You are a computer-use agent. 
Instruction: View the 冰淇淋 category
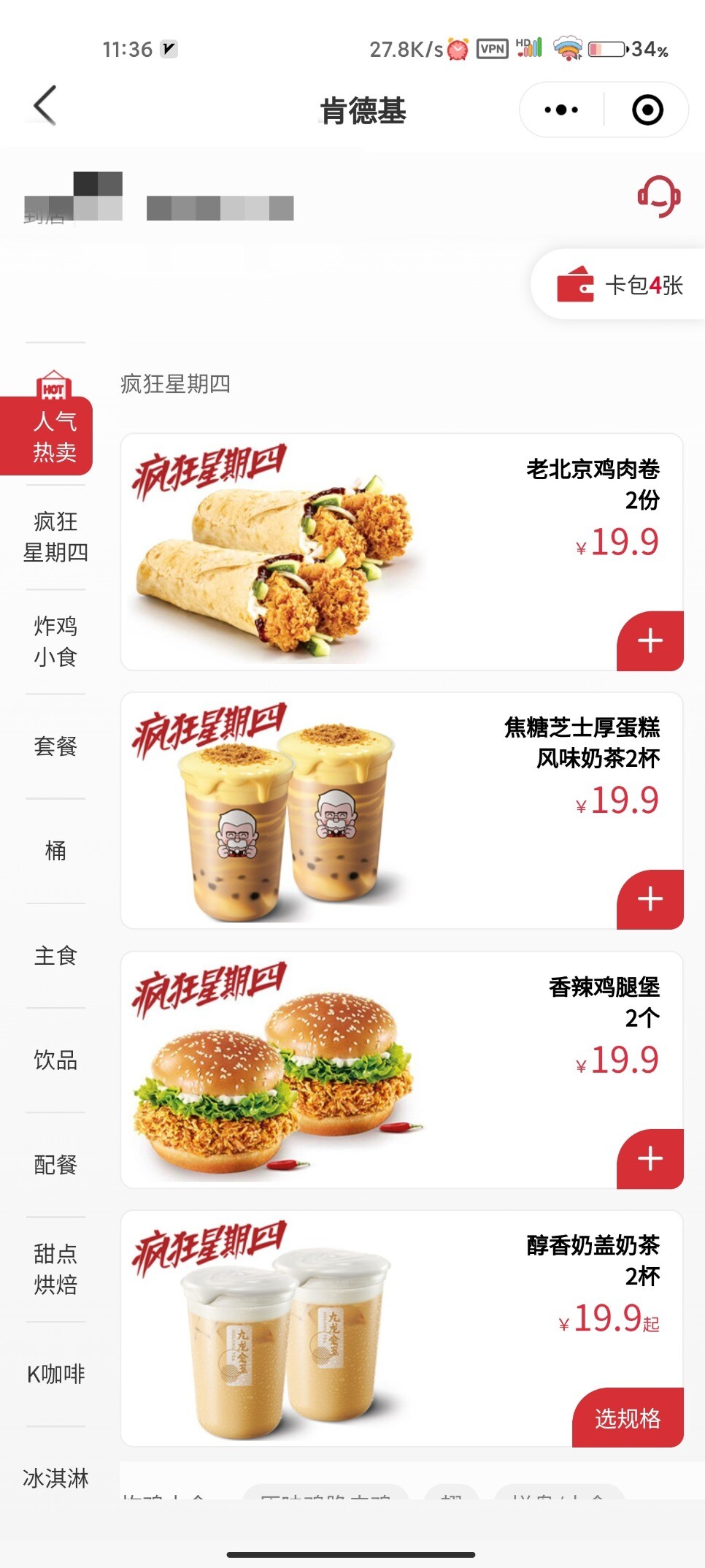[x=55, y=1478]
